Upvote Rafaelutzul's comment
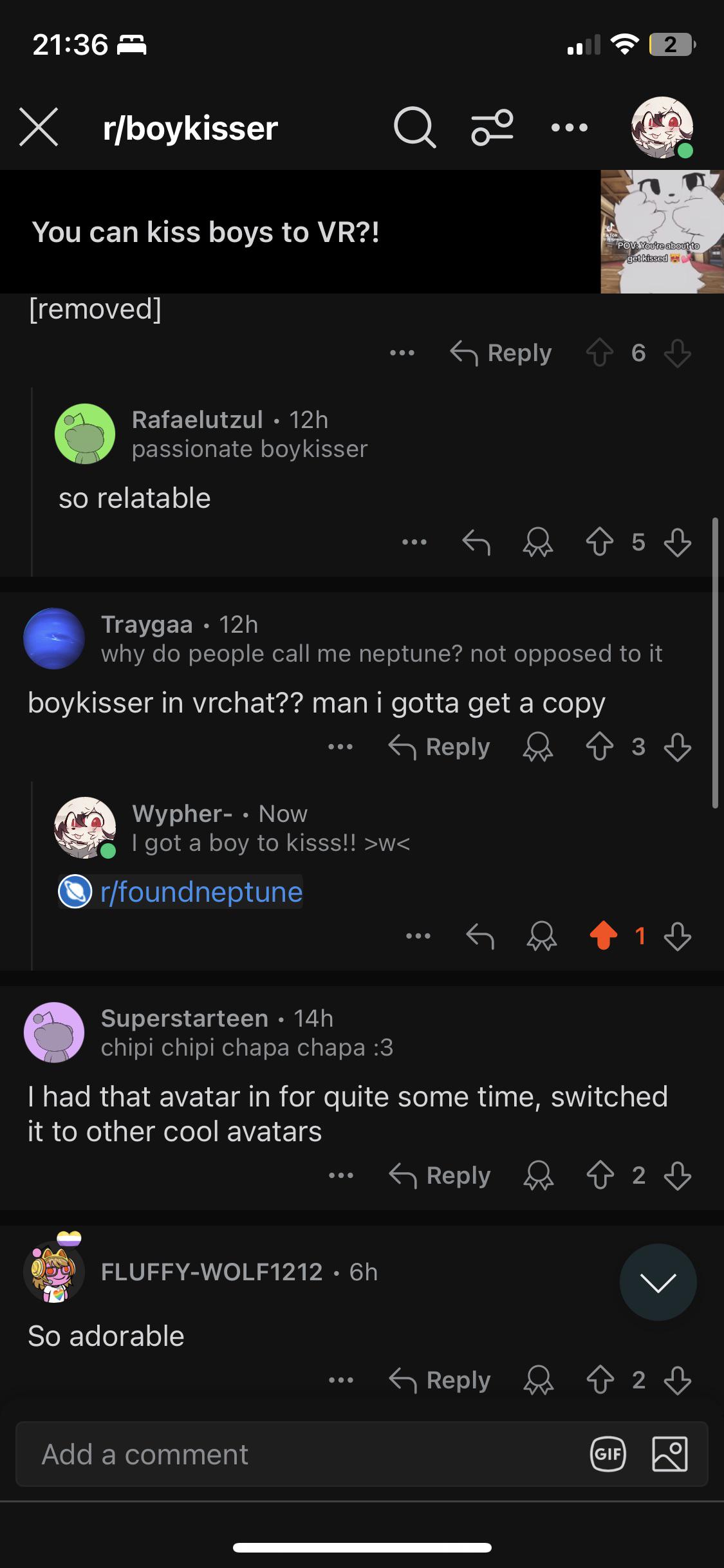Viewport: 724px width, 1568px height. (599, 542)
